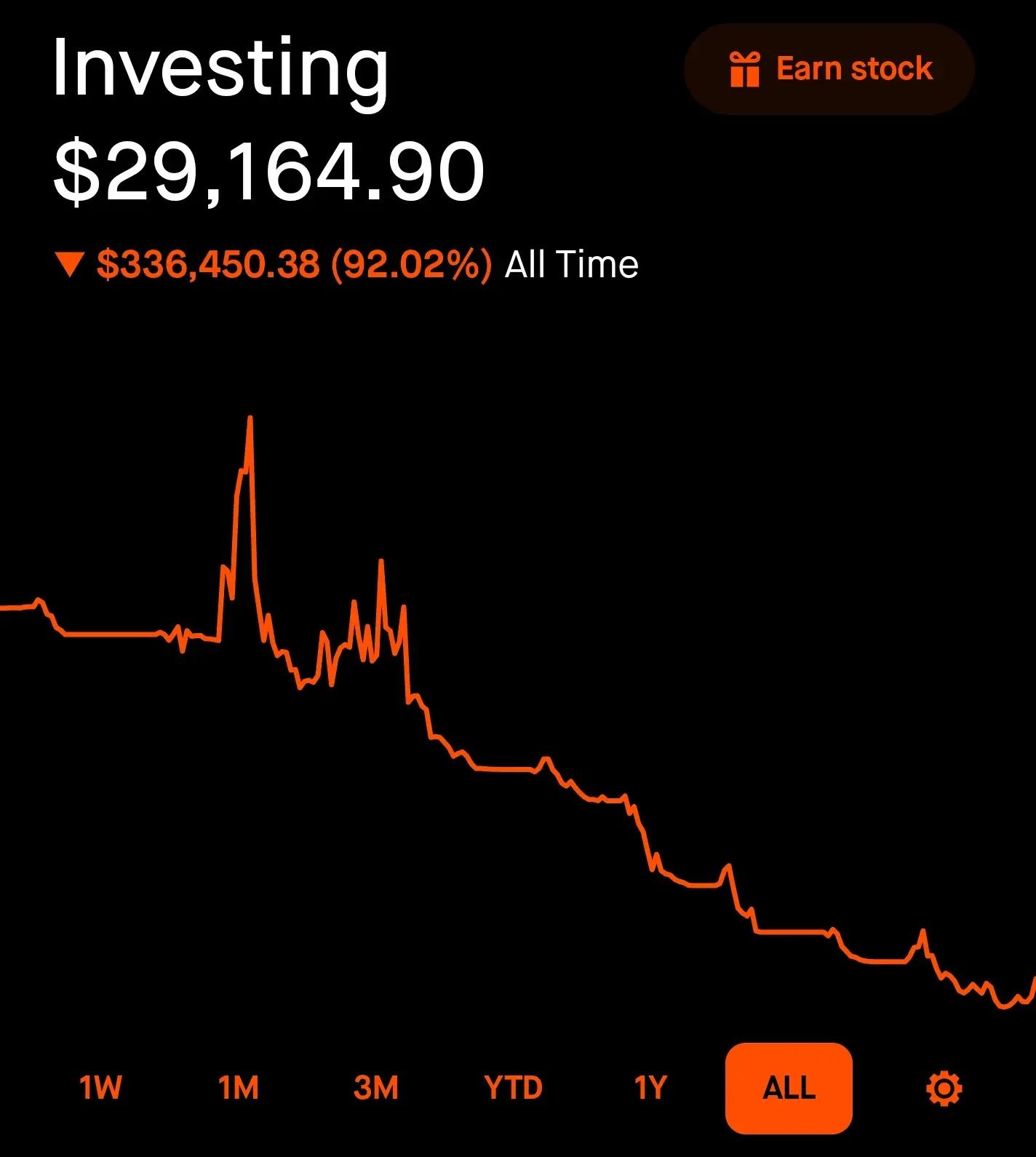Screen dimensions: 1036x1157
Task: Select the 1M time range
Action: (x=238, y=1088)
